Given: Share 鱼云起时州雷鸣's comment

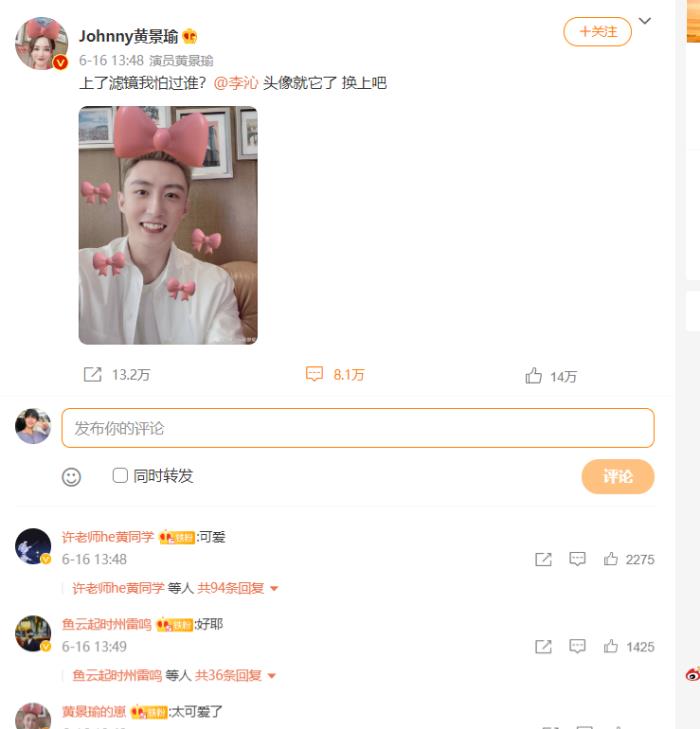Looking at the screenshot, I should [x=543, y=646].
